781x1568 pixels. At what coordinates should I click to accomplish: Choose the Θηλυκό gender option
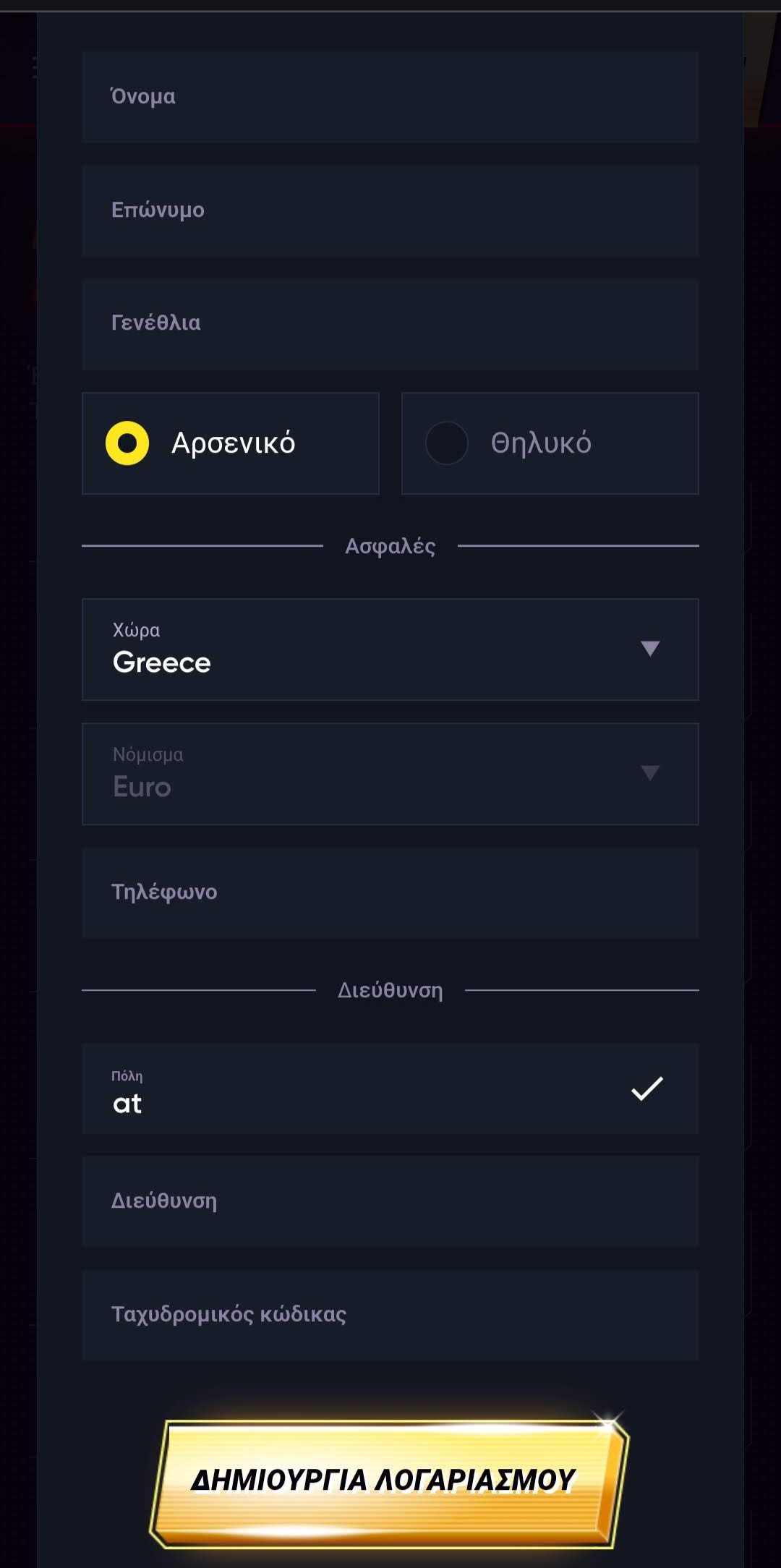(x=550, y=443)
